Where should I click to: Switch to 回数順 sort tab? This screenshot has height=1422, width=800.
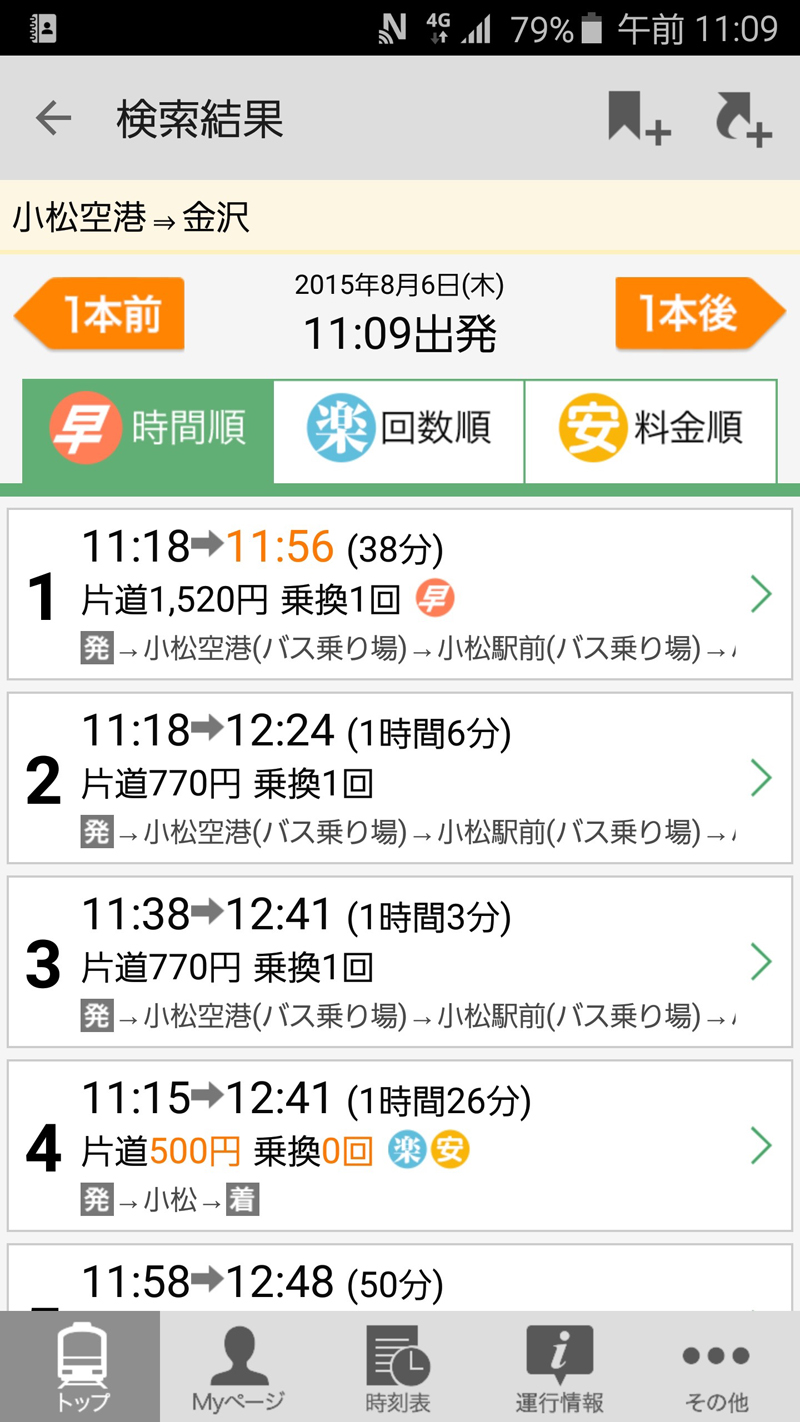pos(399,430)
